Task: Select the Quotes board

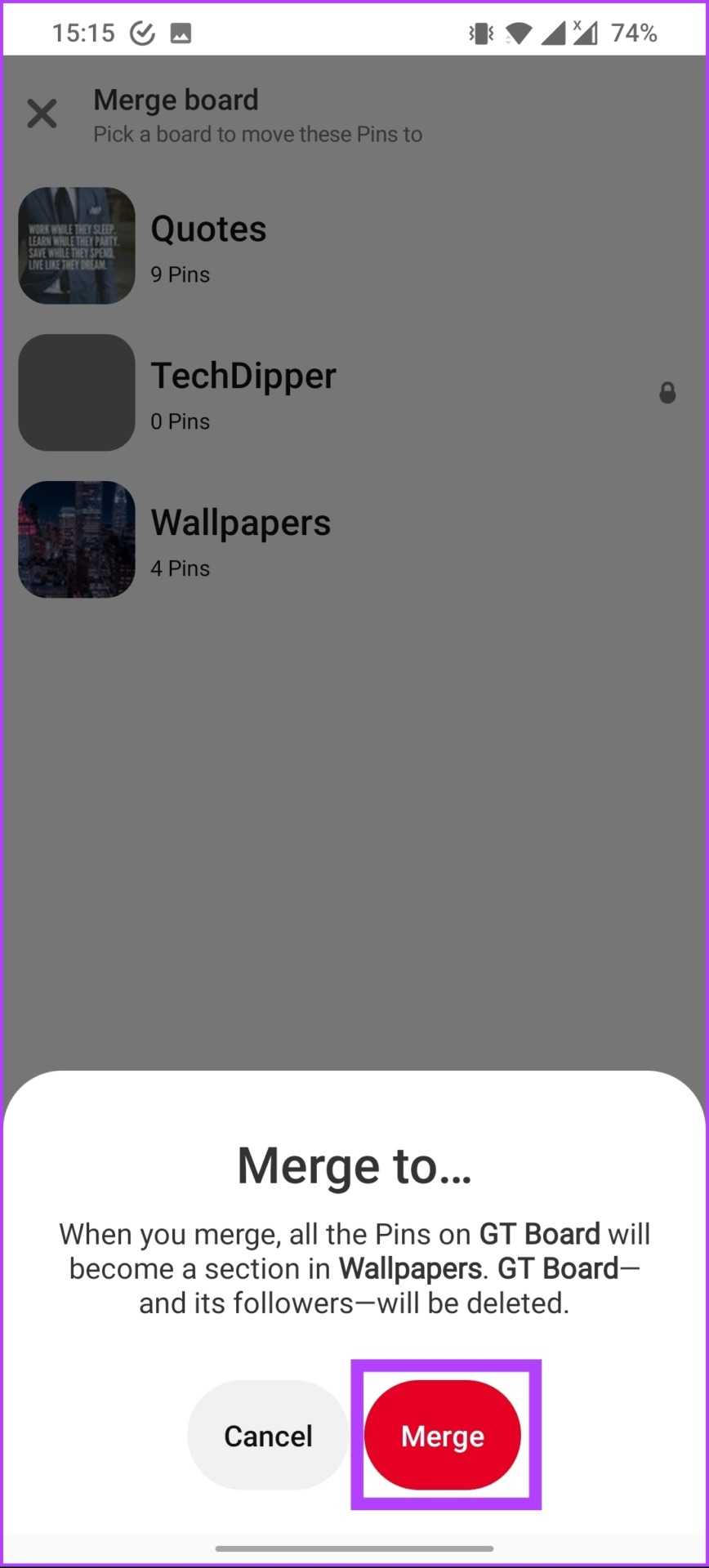Action: (x=208, y=246)
